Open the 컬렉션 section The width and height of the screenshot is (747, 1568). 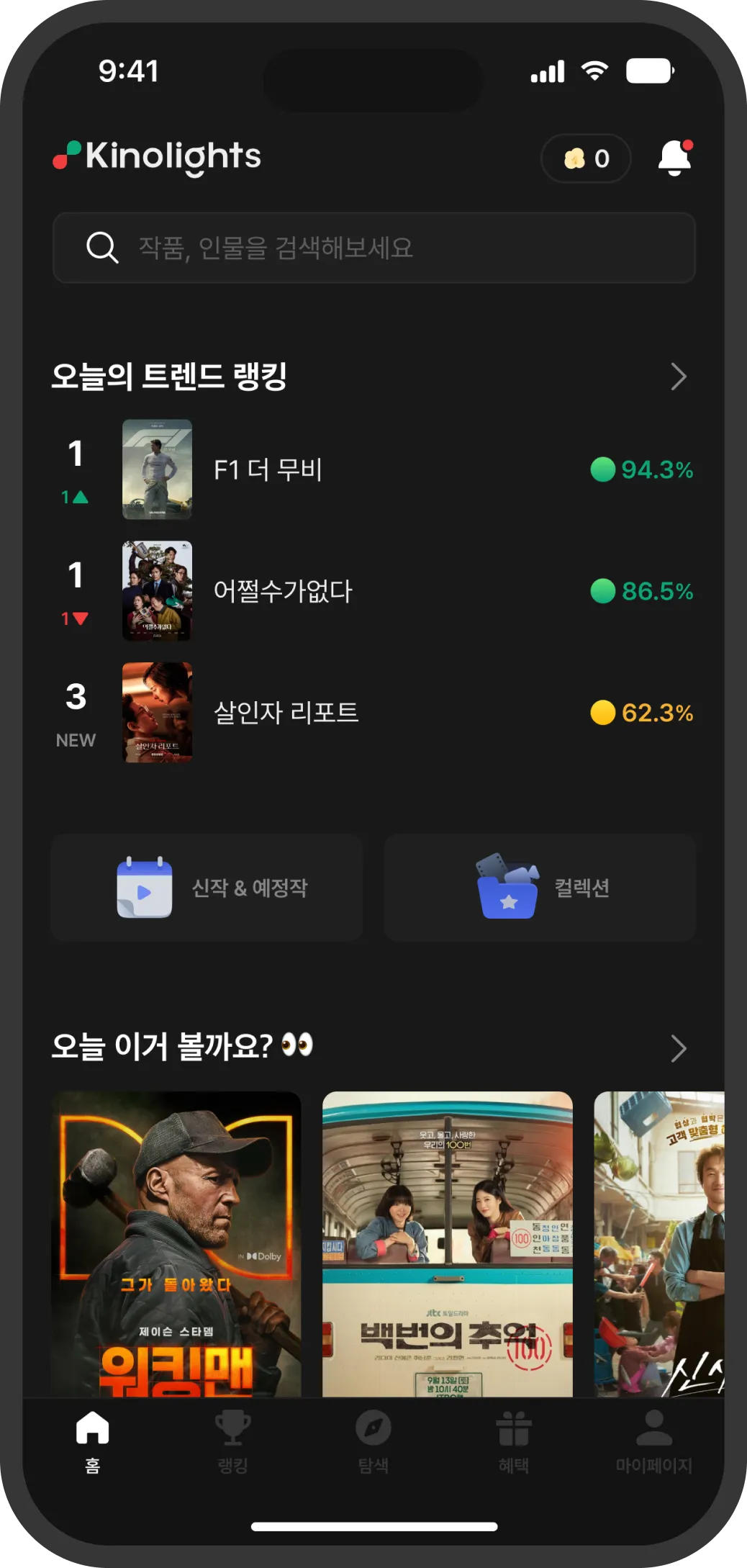[x=540, y=888]
